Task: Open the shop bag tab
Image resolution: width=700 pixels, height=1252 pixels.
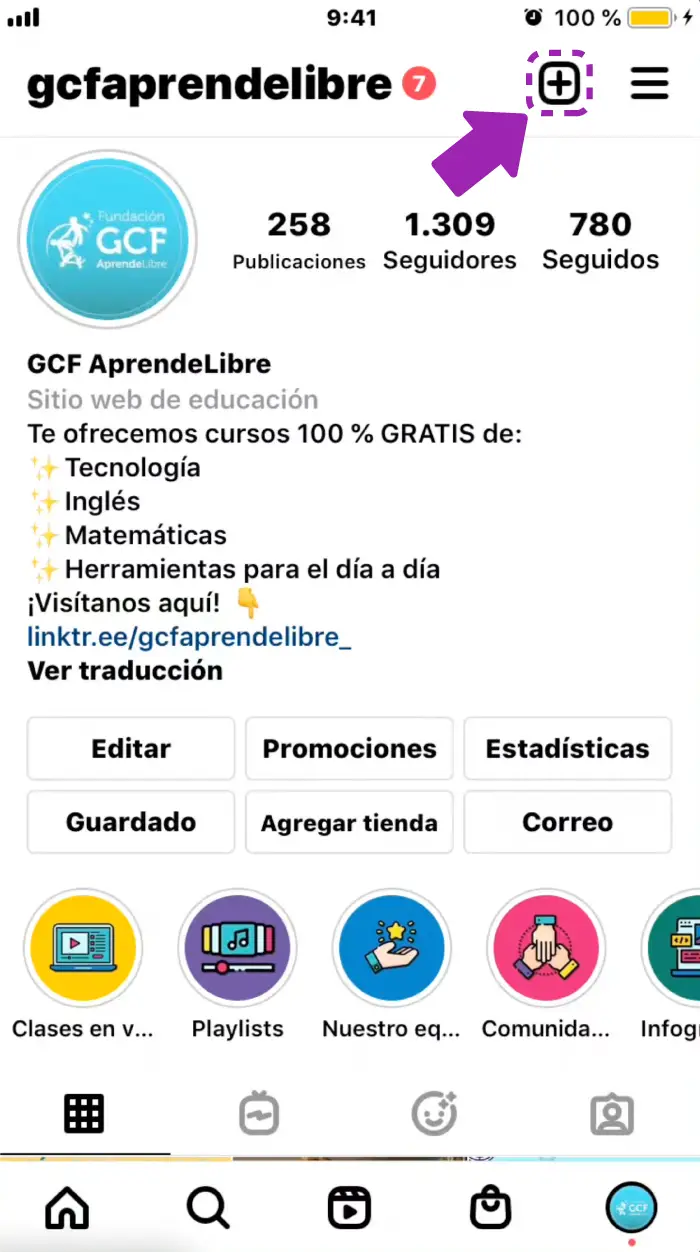Action: click(491, 1209)
